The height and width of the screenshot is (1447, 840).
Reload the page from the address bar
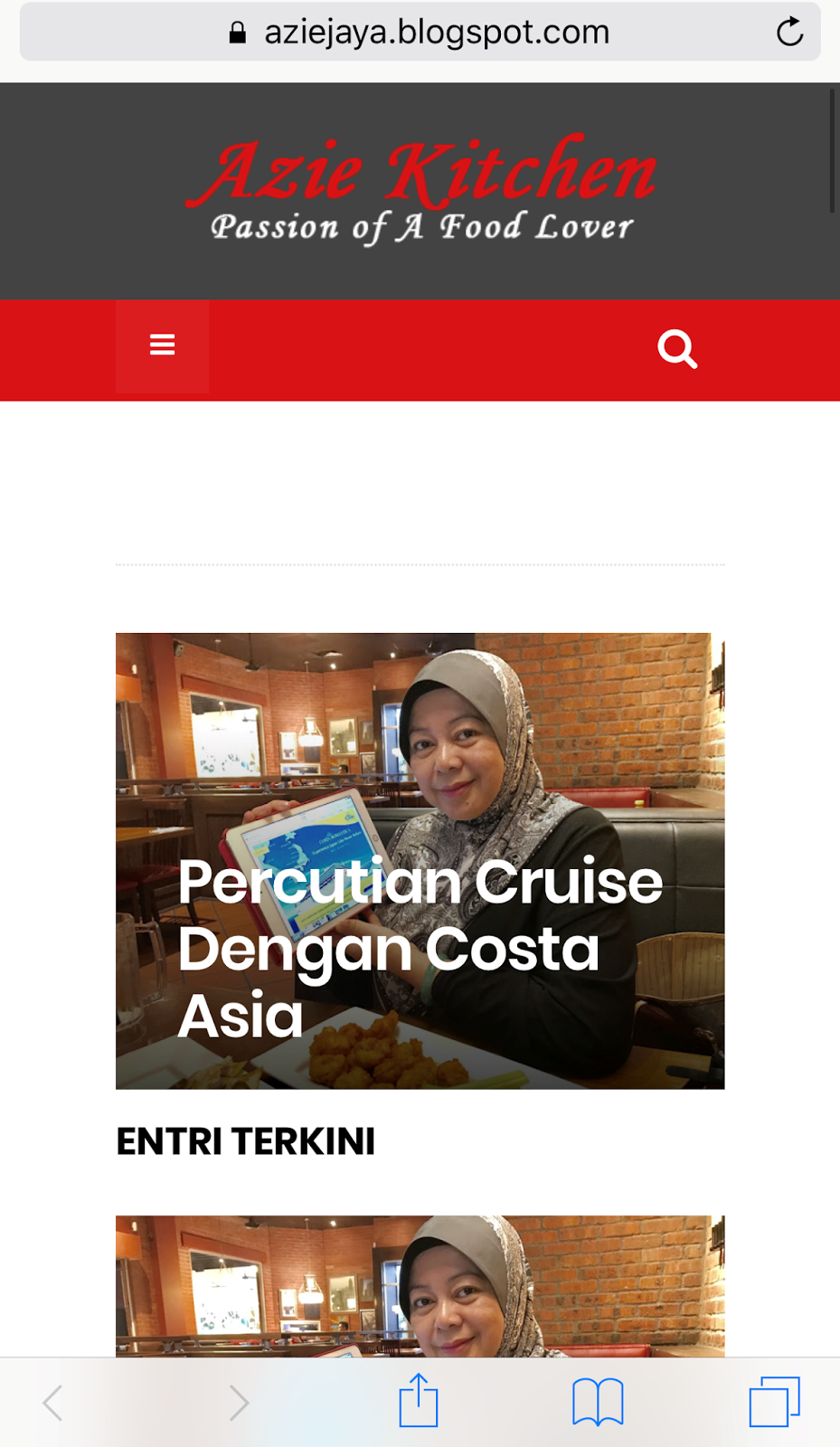coord(789,33)
